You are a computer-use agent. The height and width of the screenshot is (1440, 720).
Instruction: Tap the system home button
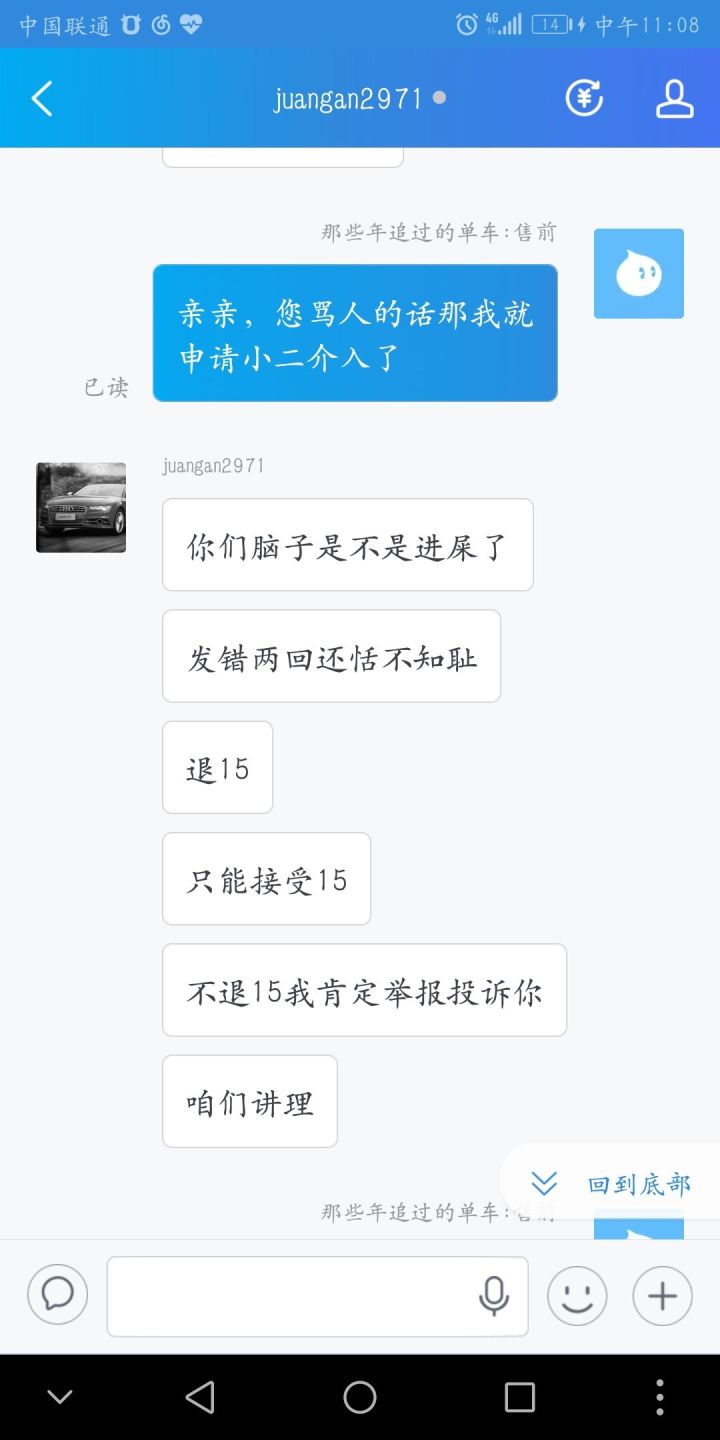[360, 1397]
